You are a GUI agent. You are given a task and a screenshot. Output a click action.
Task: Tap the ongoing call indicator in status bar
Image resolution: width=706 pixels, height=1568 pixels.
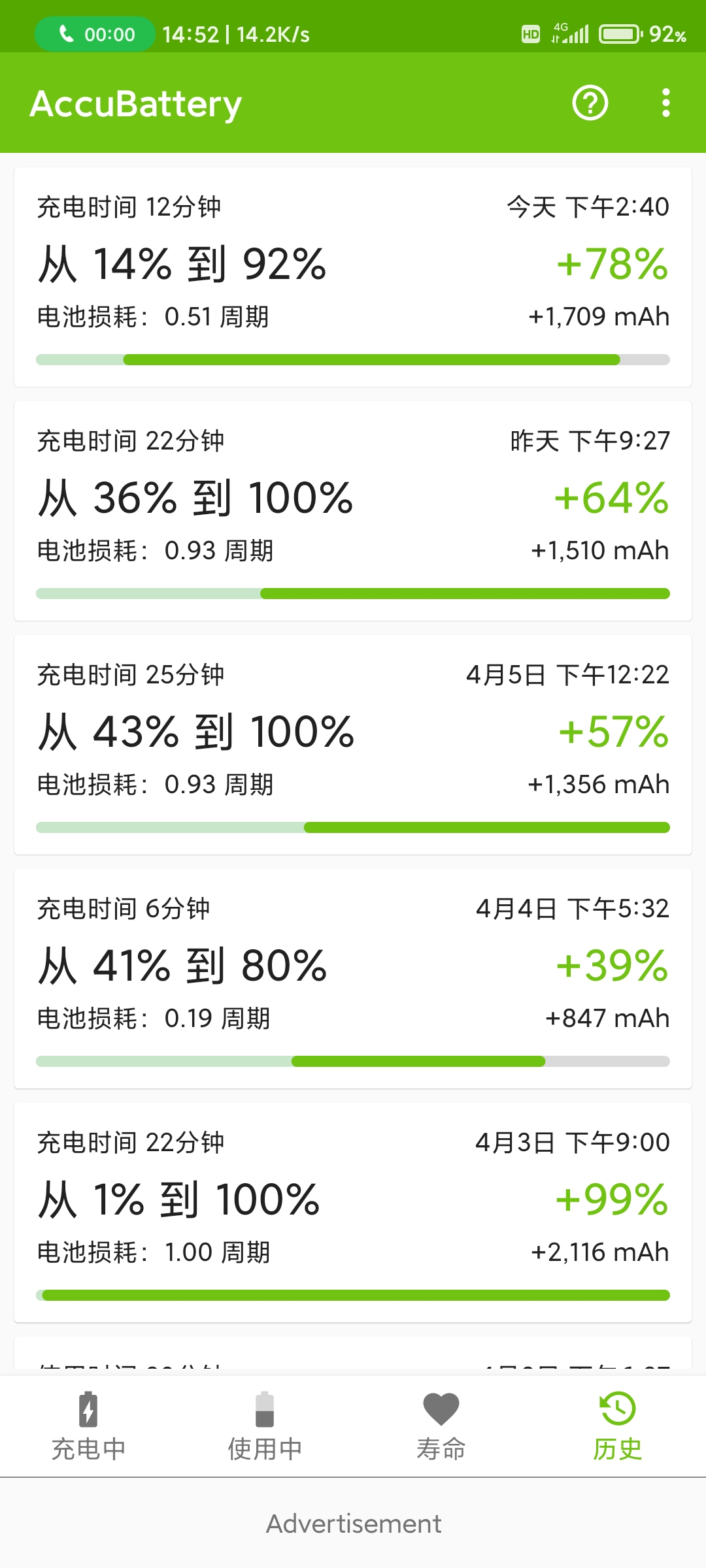[95, 34]
